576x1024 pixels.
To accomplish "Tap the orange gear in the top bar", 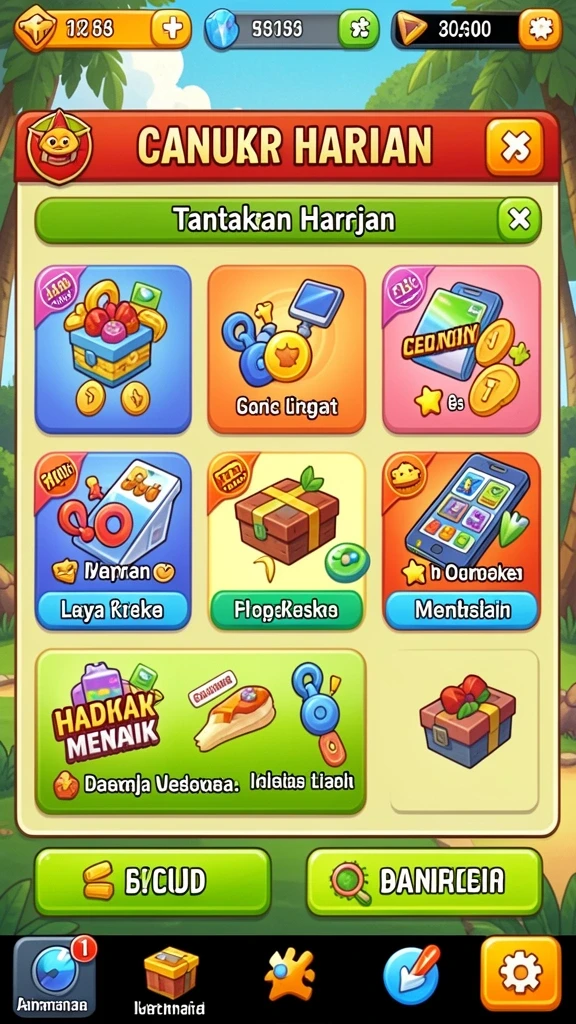I will [x=540, y=29].
